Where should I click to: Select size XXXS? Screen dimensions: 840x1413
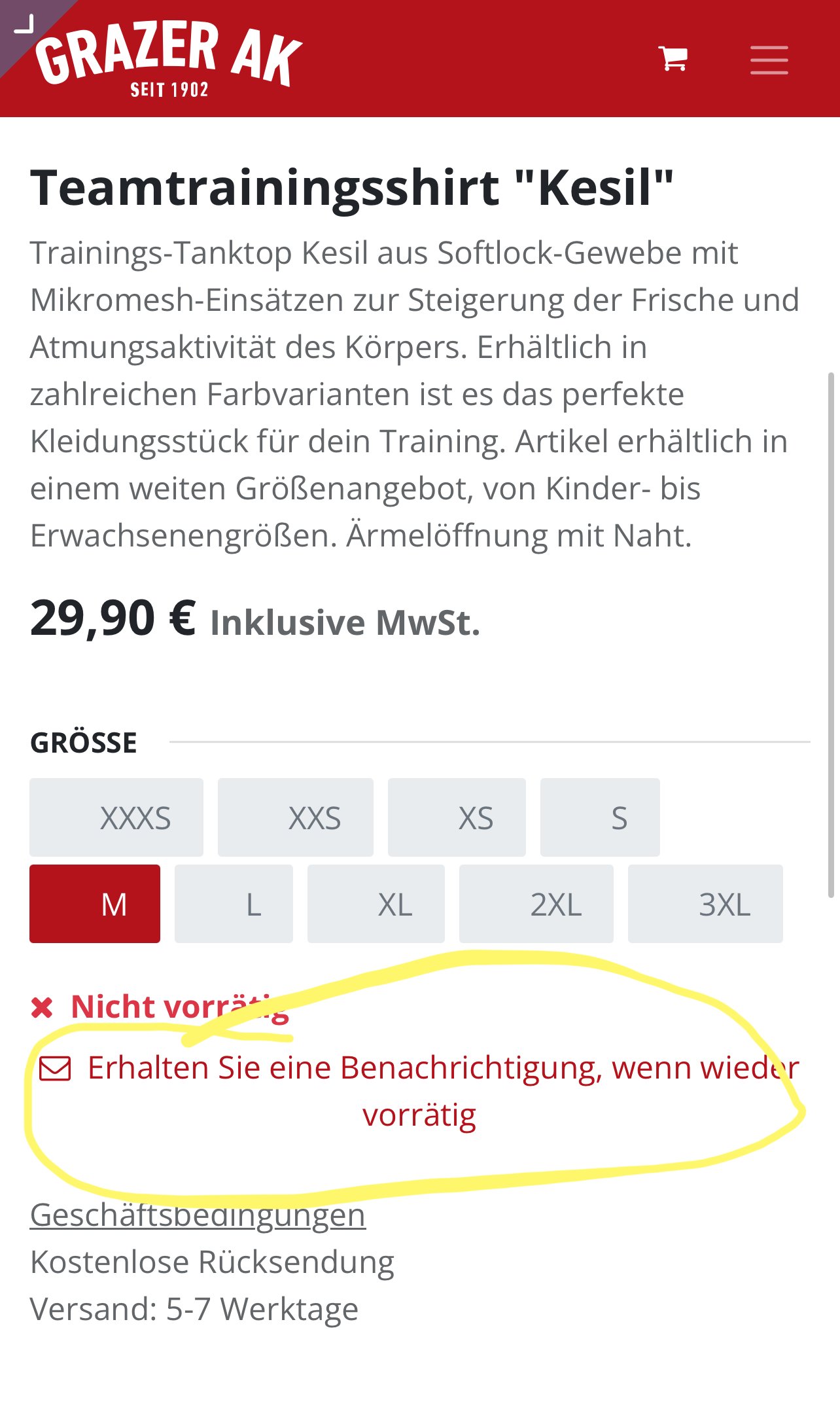(116, 817)
